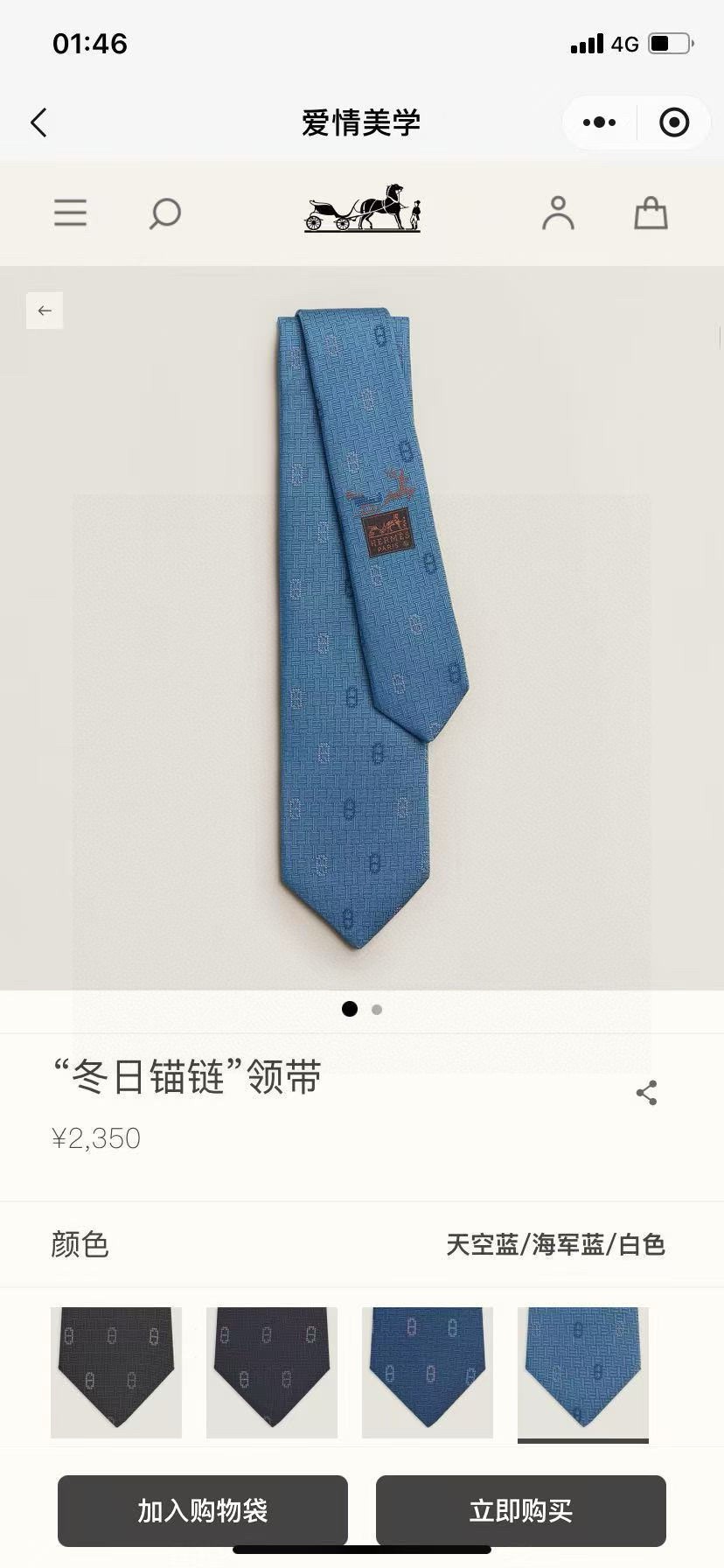Select the dark gray tie color swatch
This screenshot has height=1568, width=724.
(x=116, y=1372)
